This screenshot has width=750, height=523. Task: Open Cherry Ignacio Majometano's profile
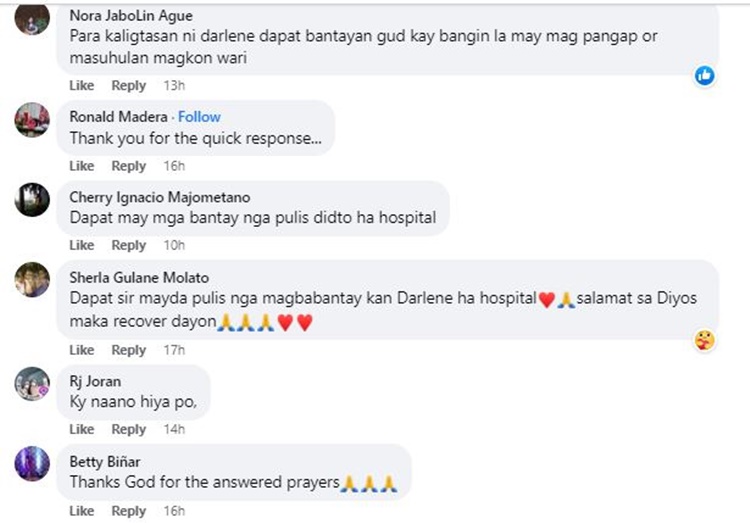click(x=159, y=197)
